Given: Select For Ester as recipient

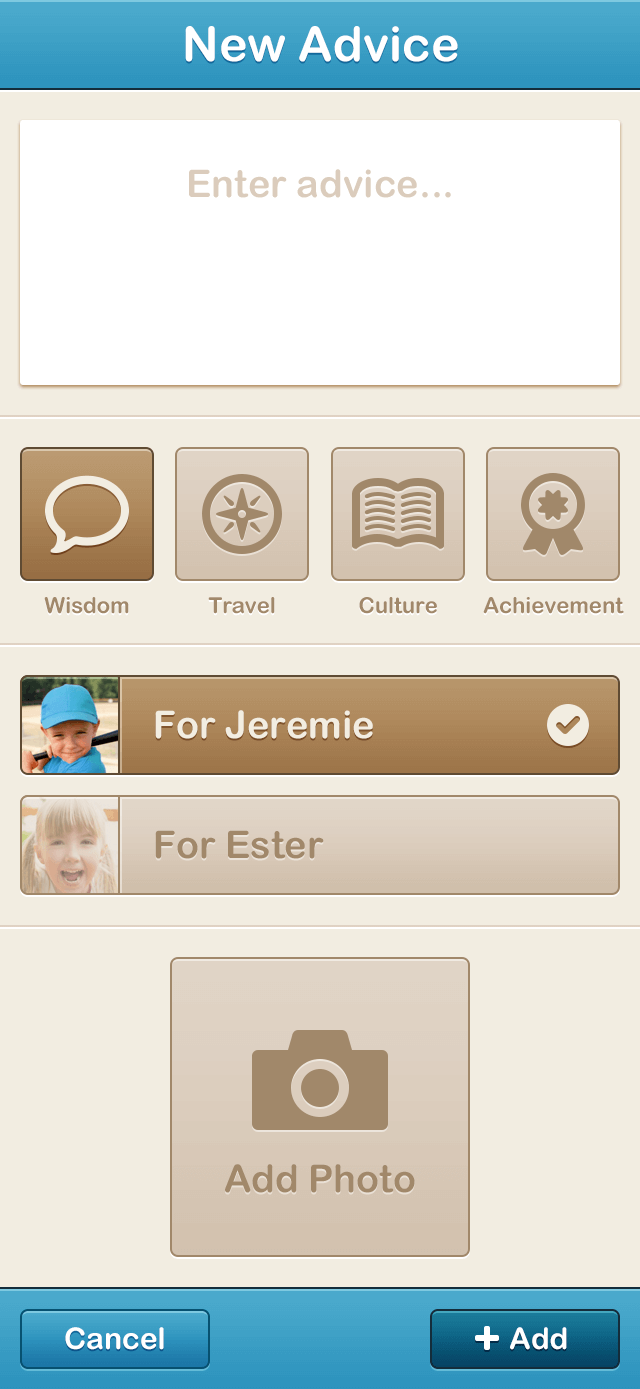Looking at the screenshot, I should pyautogui.click(x=320, y=845).
